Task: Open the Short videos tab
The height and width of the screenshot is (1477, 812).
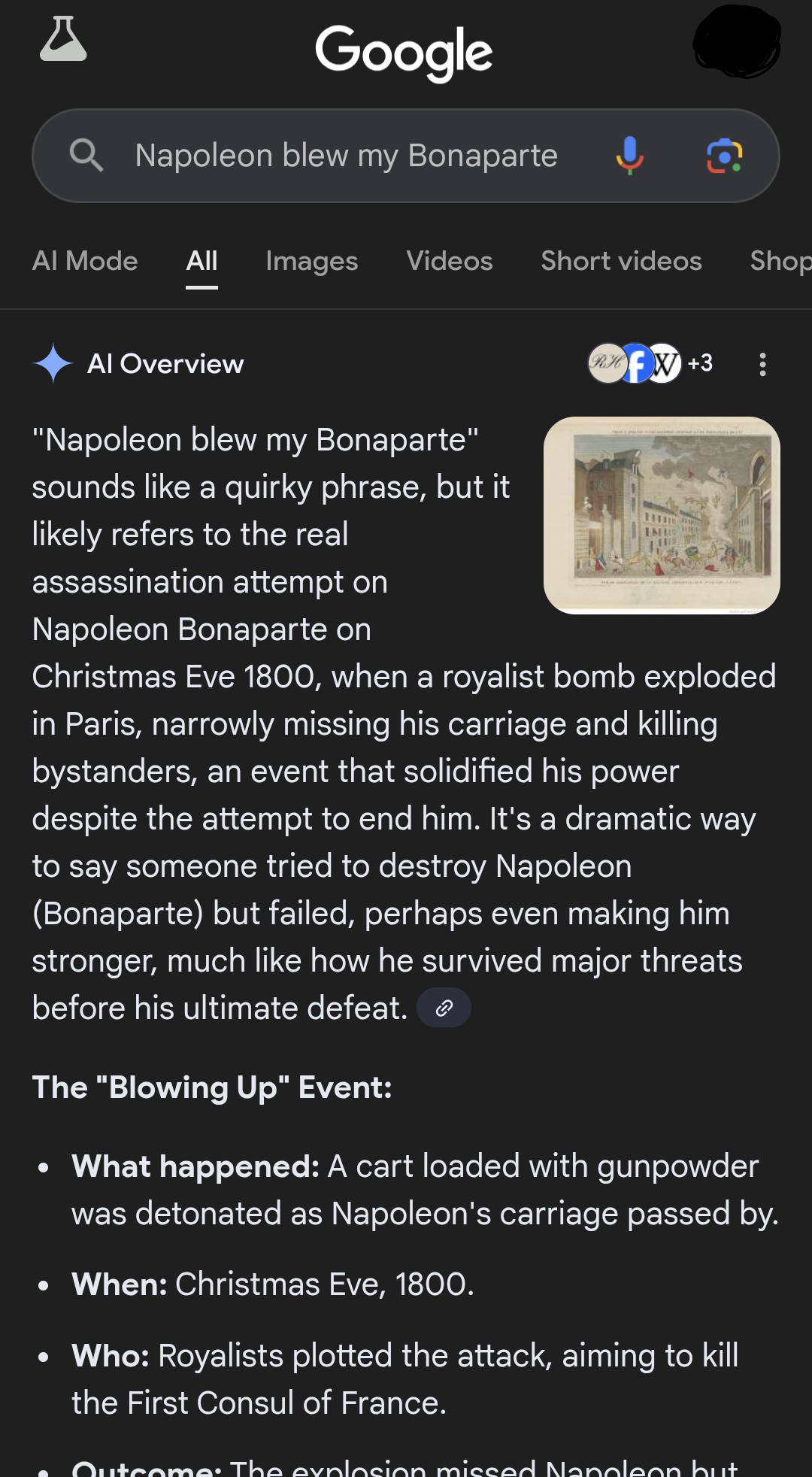Action: pos(621,261)
